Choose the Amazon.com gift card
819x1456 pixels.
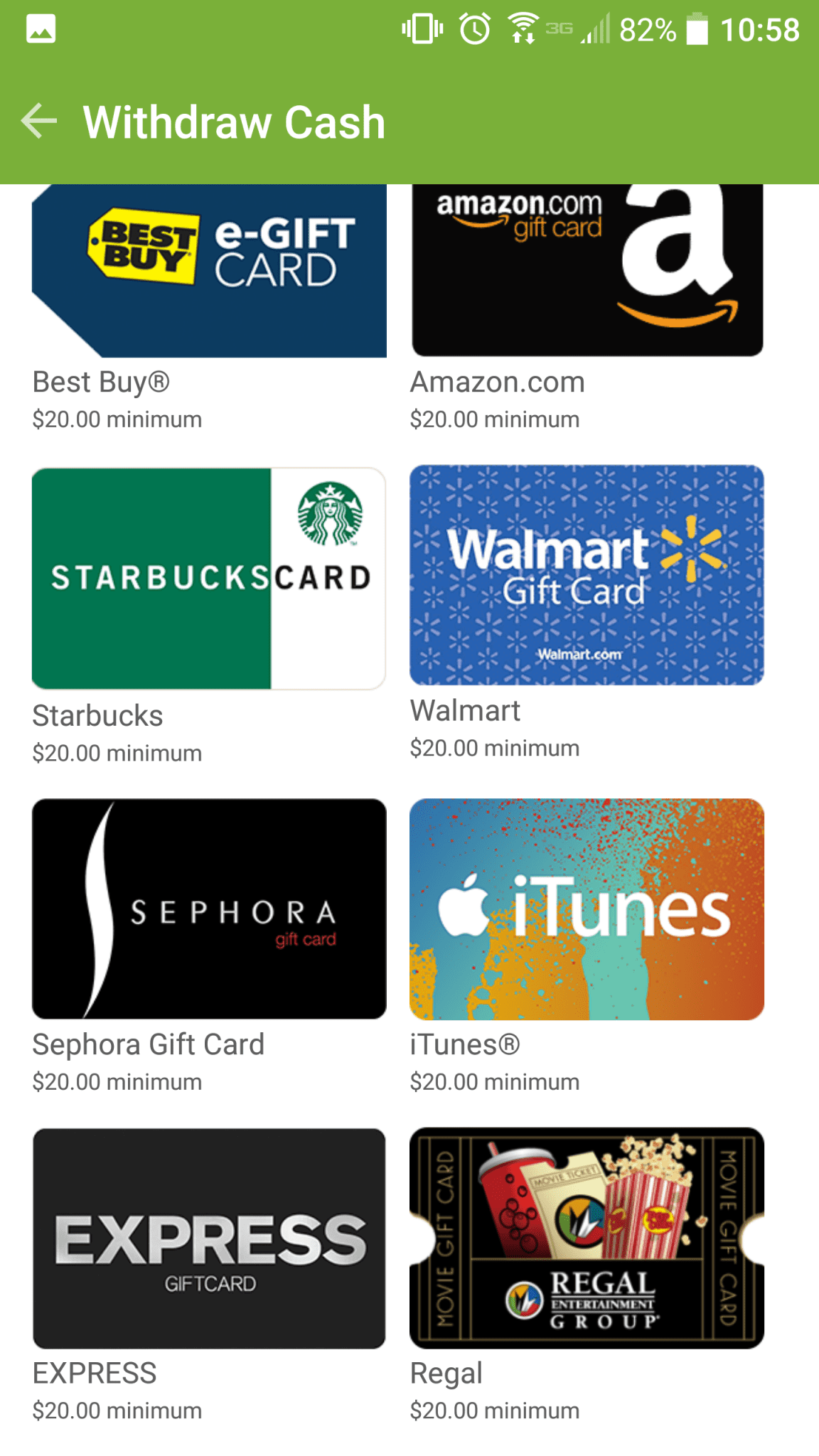[587, 270]
